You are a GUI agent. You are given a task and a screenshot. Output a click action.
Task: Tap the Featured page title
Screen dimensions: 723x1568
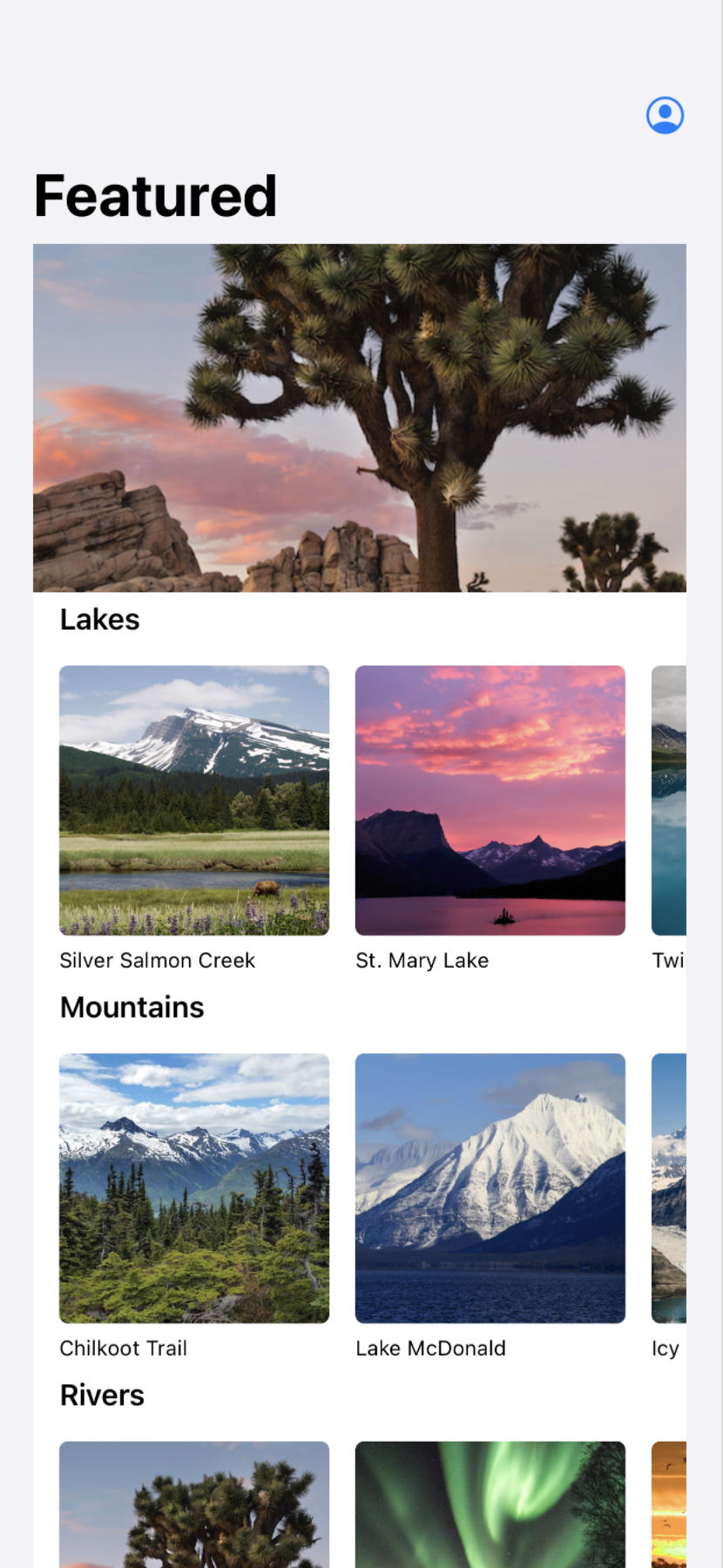(154, 195)
